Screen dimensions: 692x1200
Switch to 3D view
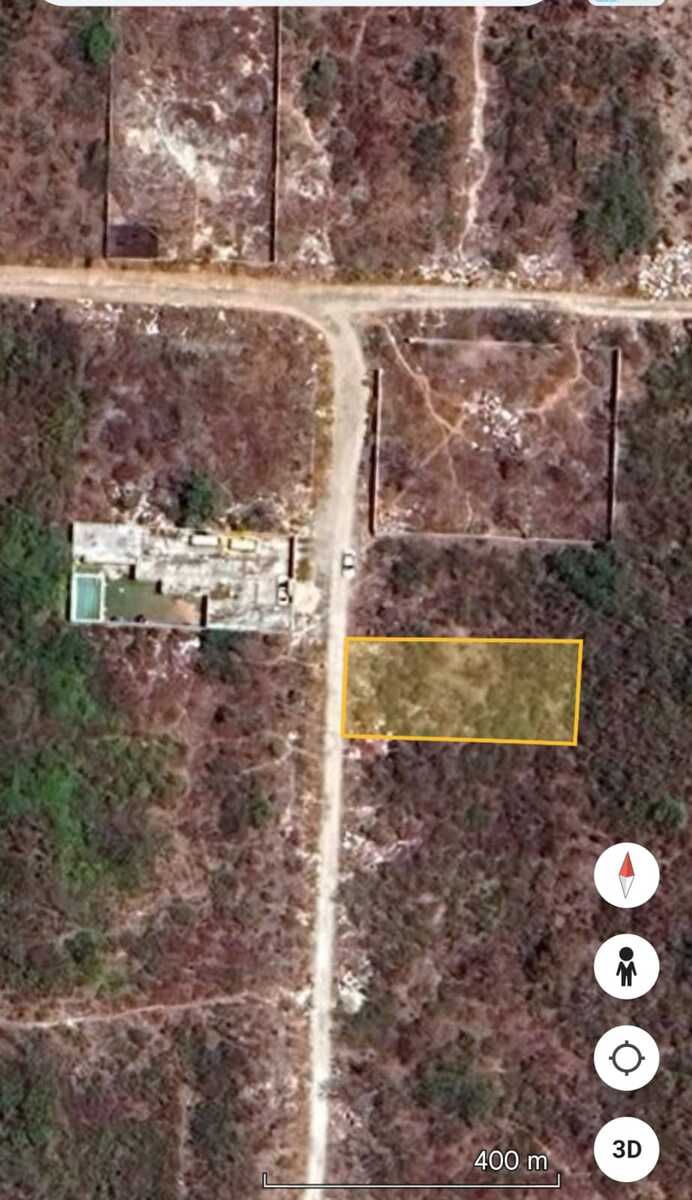point(626,1149)
